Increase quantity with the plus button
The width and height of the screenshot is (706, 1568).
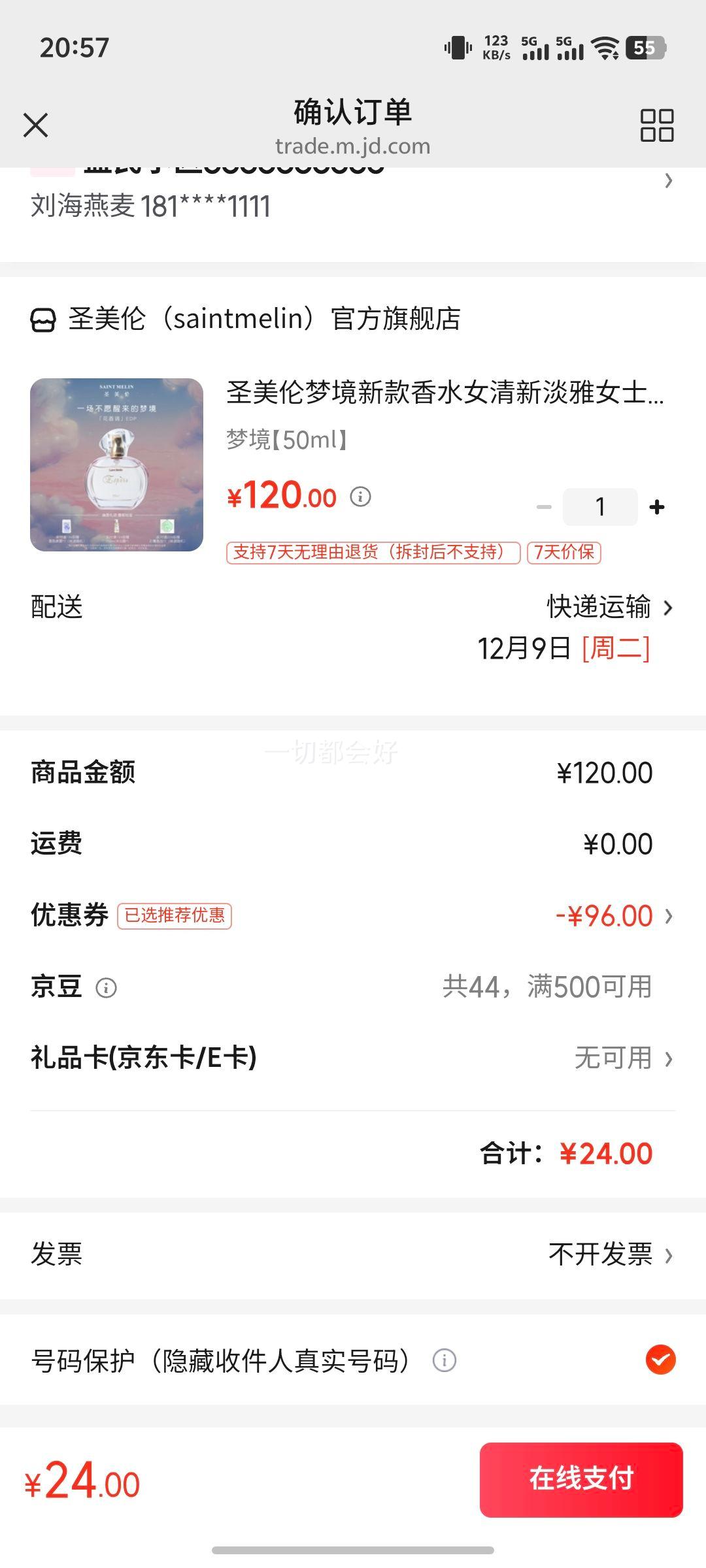(657, 507)
